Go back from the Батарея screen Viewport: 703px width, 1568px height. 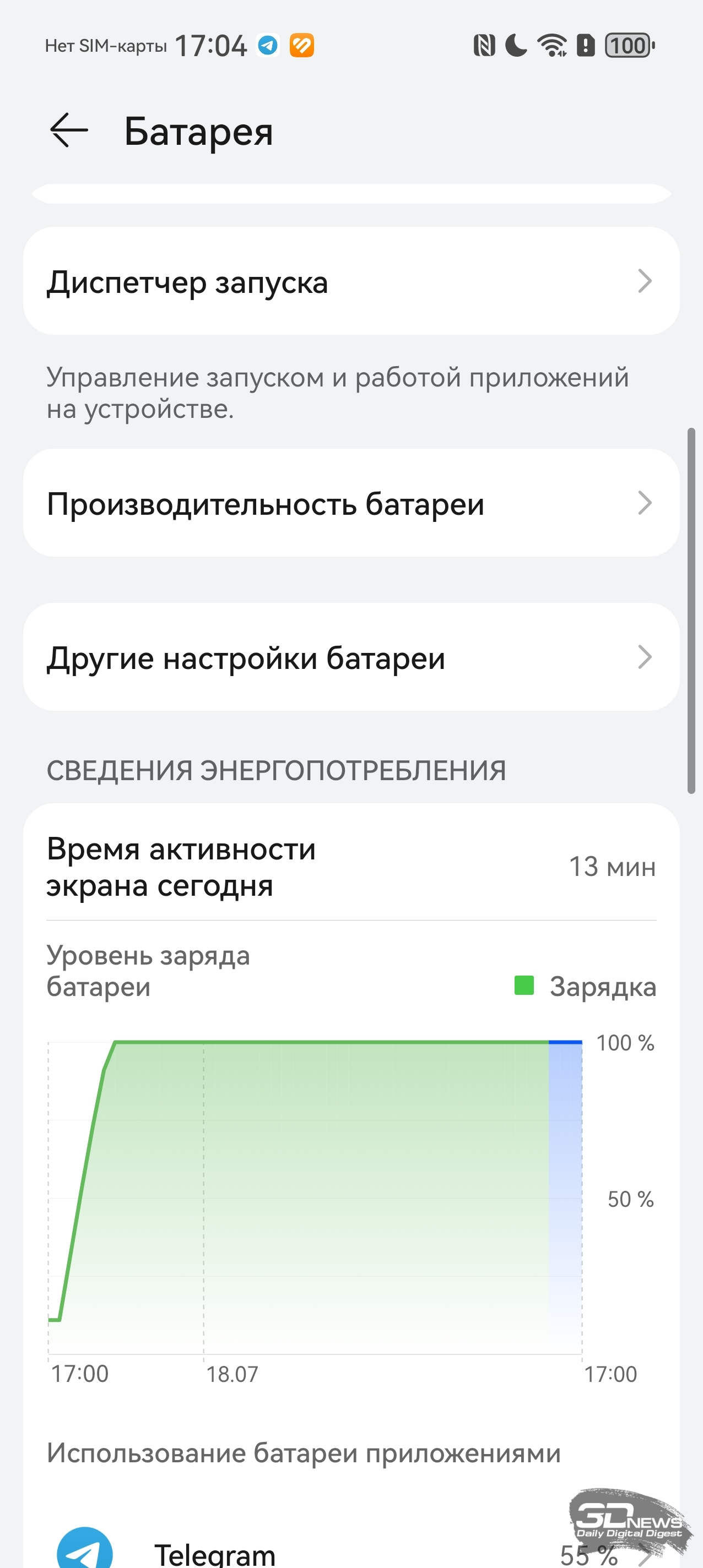[69, 130]
